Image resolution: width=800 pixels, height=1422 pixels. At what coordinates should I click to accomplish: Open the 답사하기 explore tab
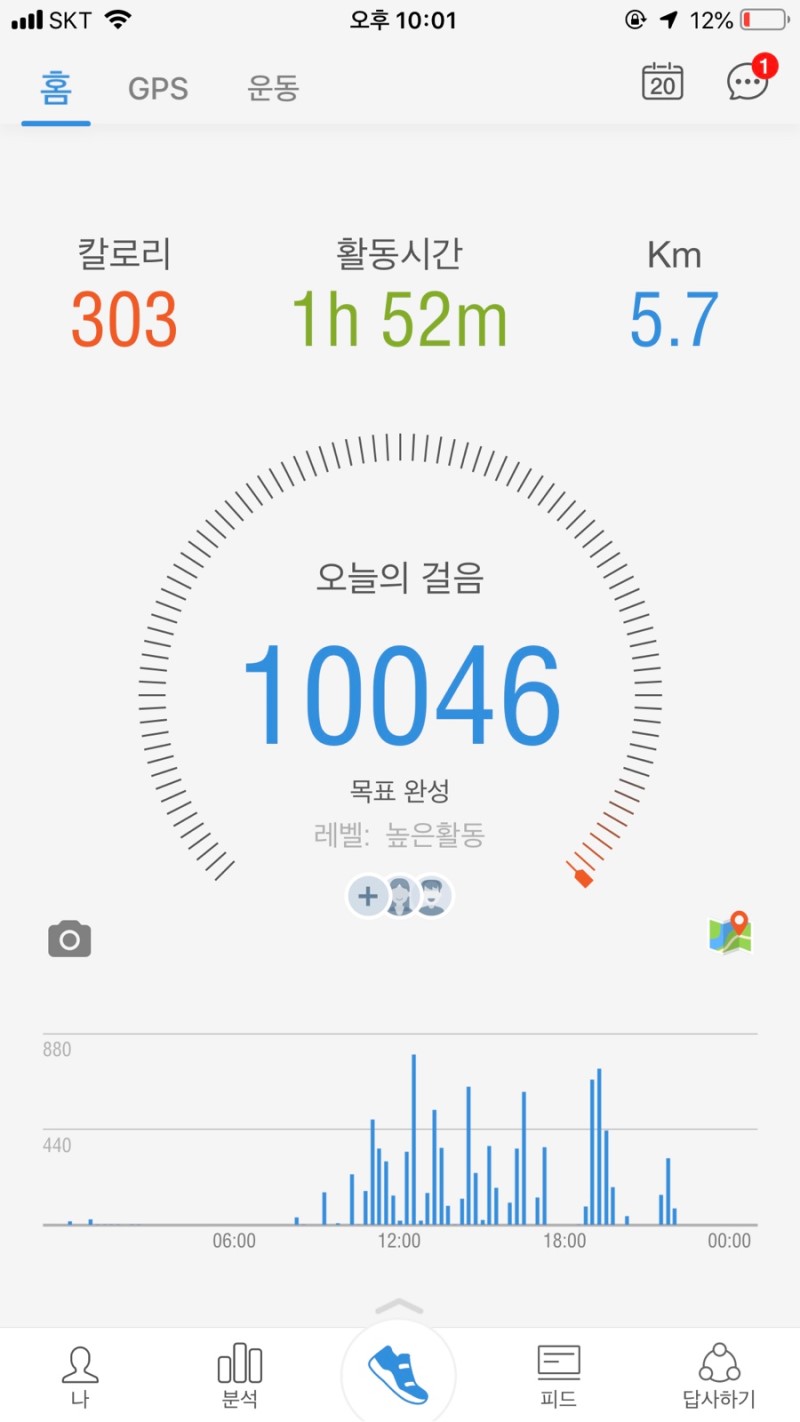719,1377
